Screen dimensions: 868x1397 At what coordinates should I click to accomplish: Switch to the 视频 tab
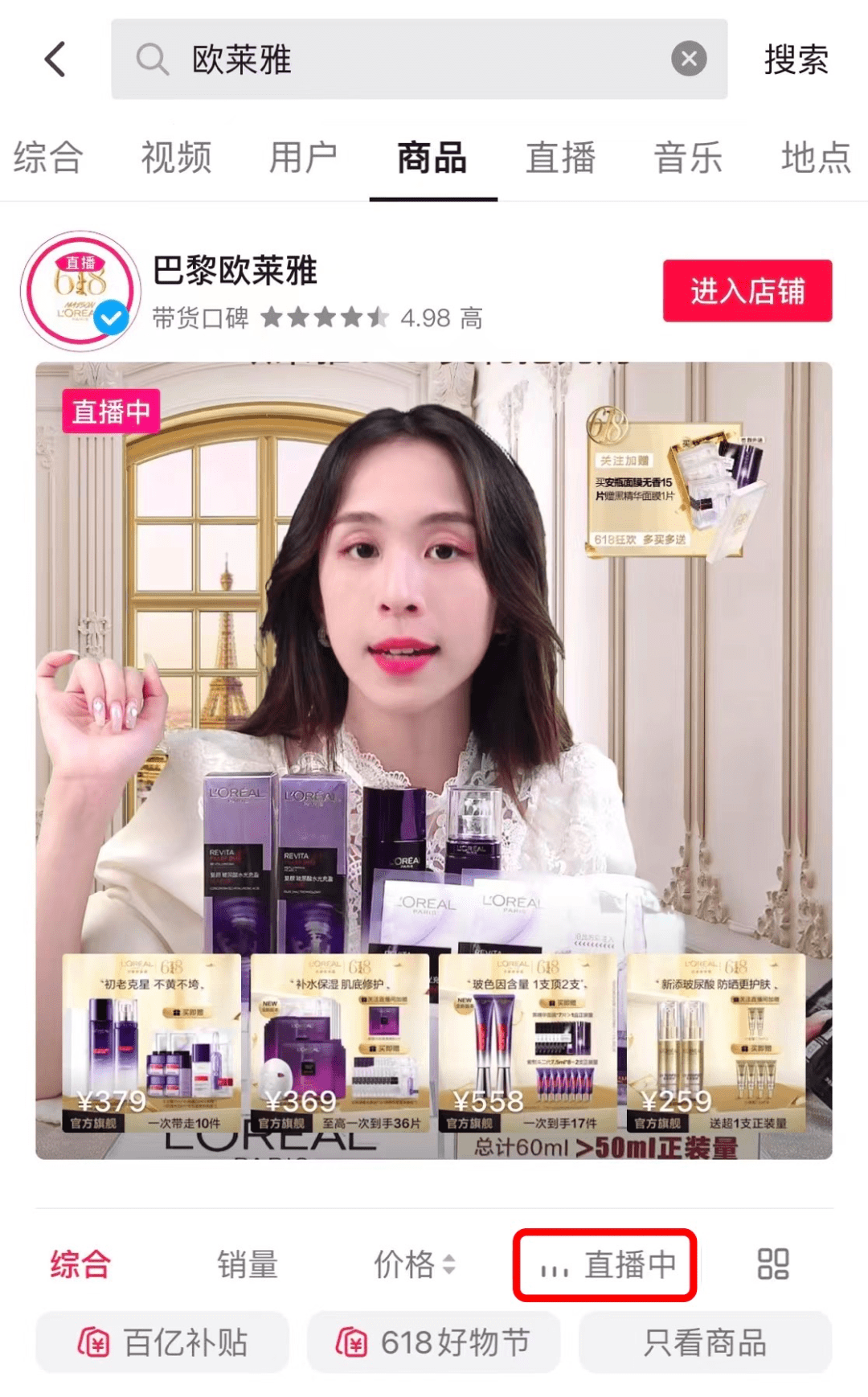(x=176, y=157)
